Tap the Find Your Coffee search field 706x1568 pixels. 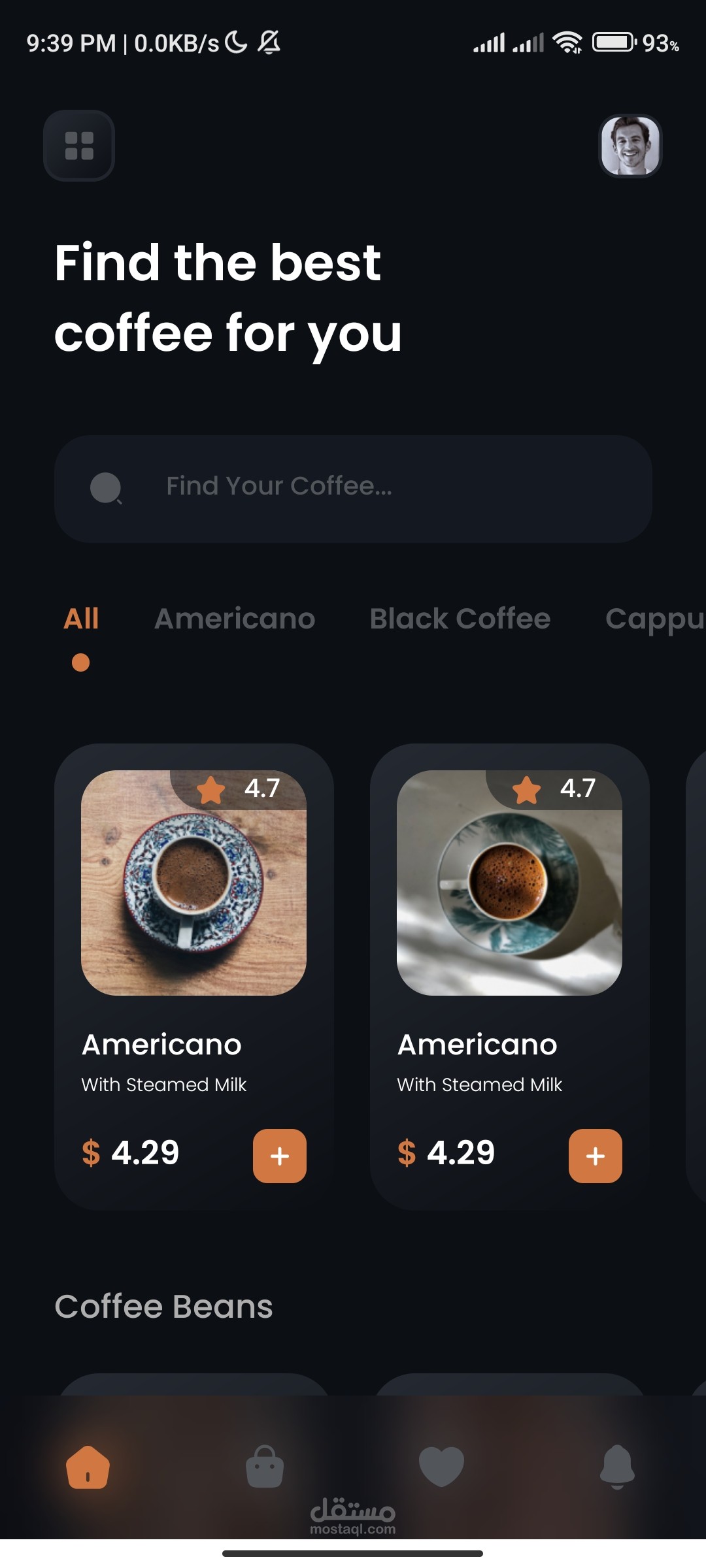[353, 488]
